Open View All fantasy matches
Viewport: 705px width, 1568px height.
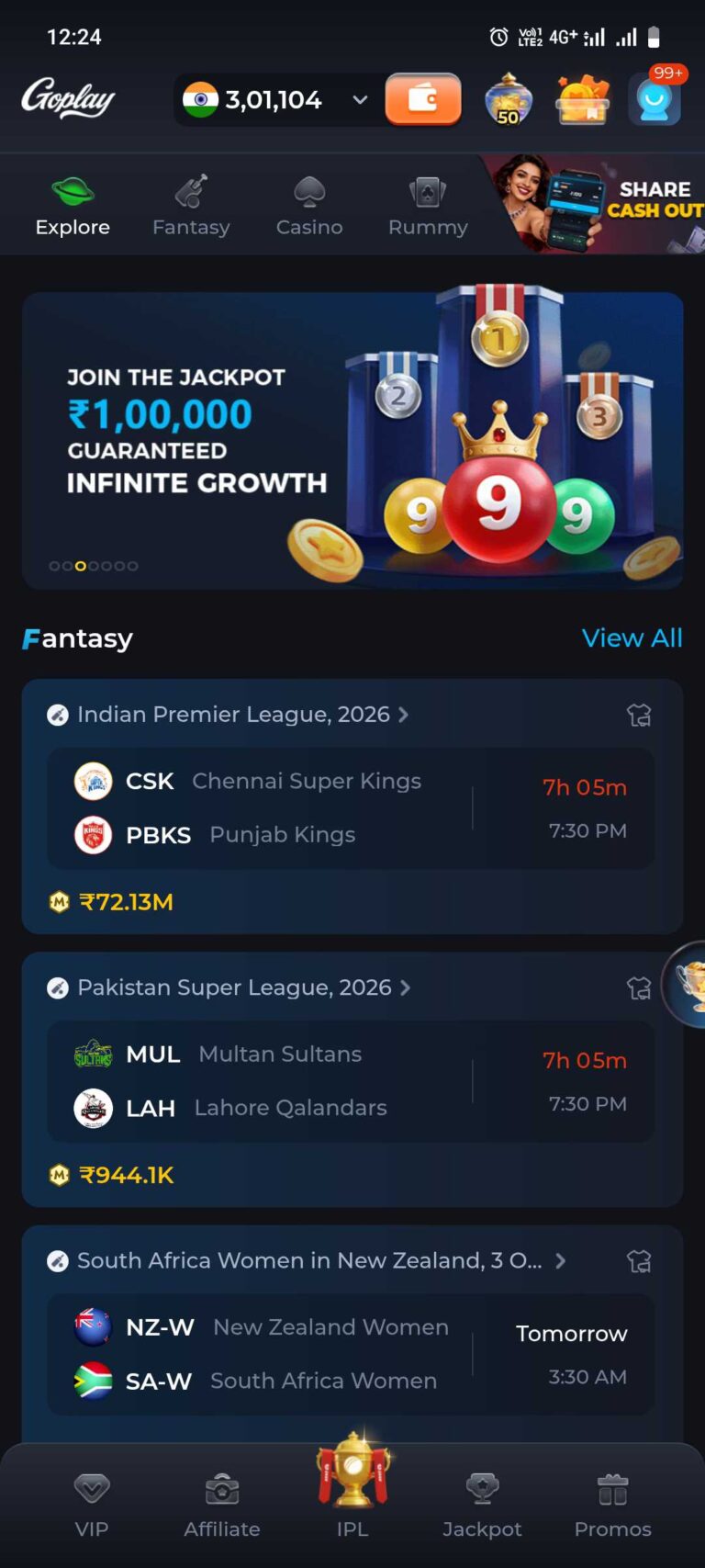[632, 637]
